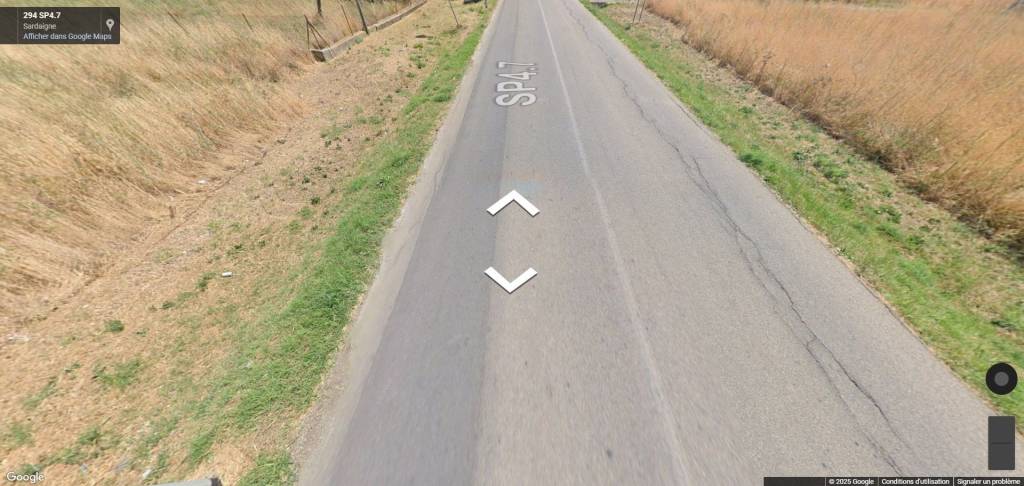The width and height of the screenshot is (1024, 486).
Task: Open 'Conditions d'utilisation' link
Action: click(915, 481)
